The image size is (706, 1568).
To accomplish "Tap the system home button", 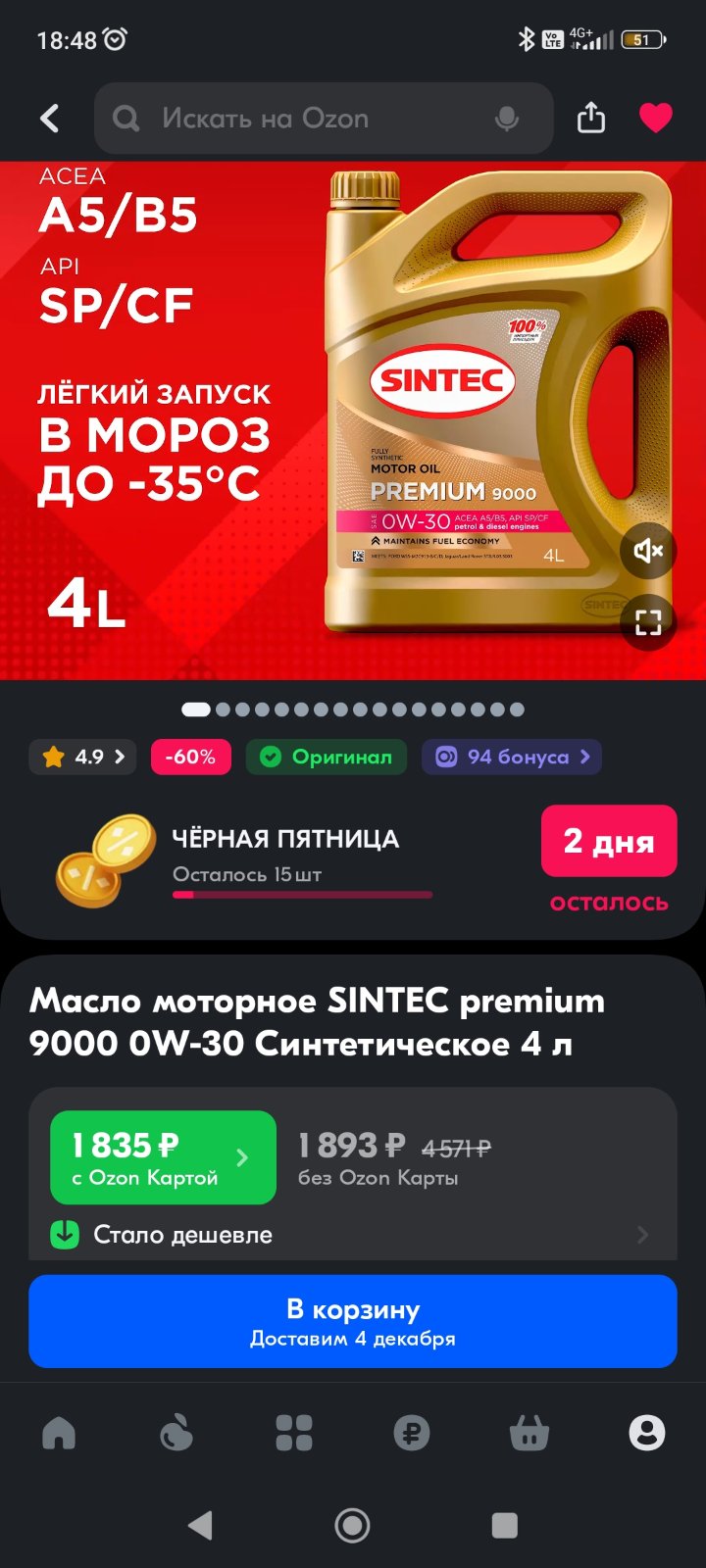I will click(x=353, y=1525).
